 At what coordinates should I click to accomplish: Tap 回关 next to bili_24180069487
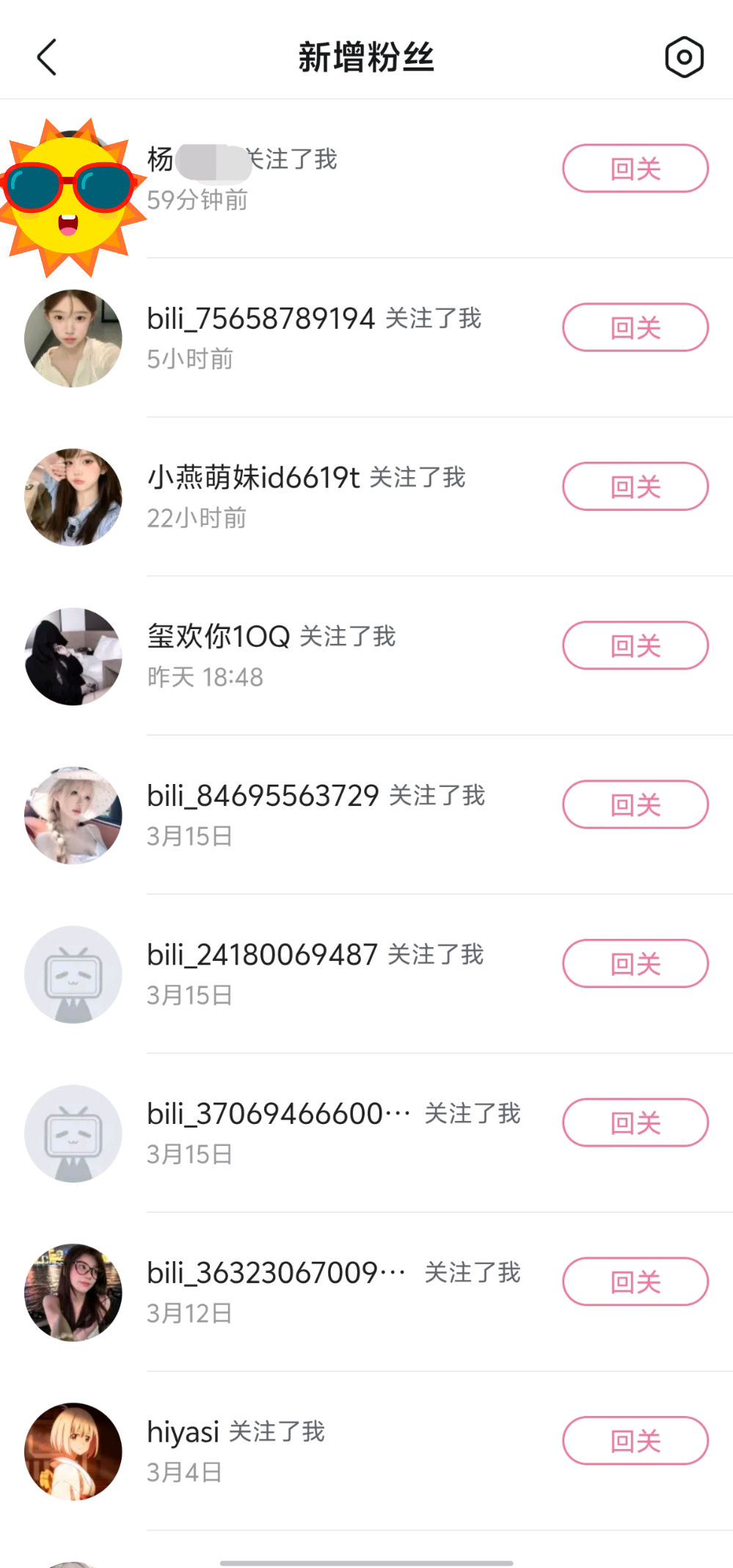635,963
